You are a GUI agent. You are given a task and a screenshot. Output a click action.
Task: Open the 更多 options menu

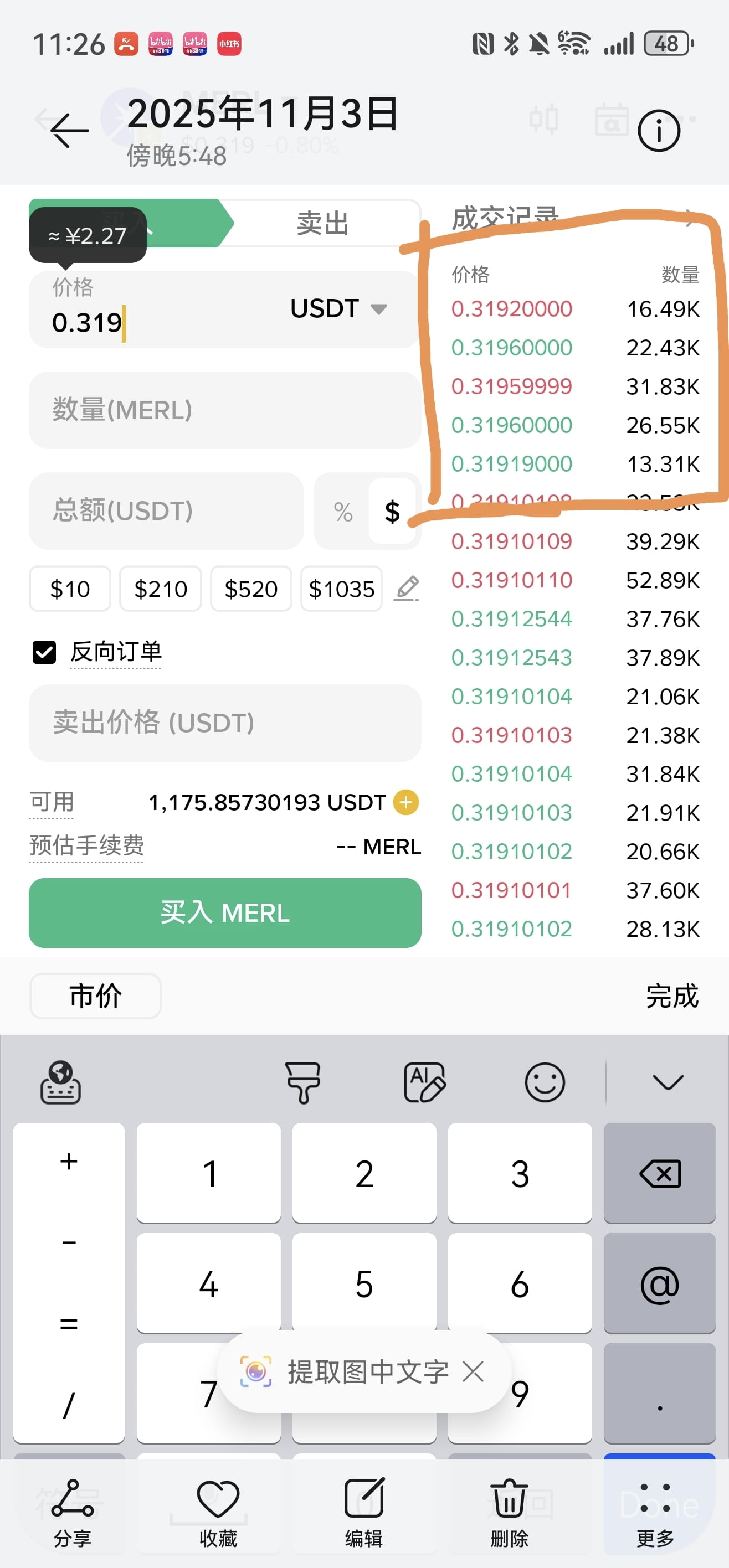[655, 1512]
